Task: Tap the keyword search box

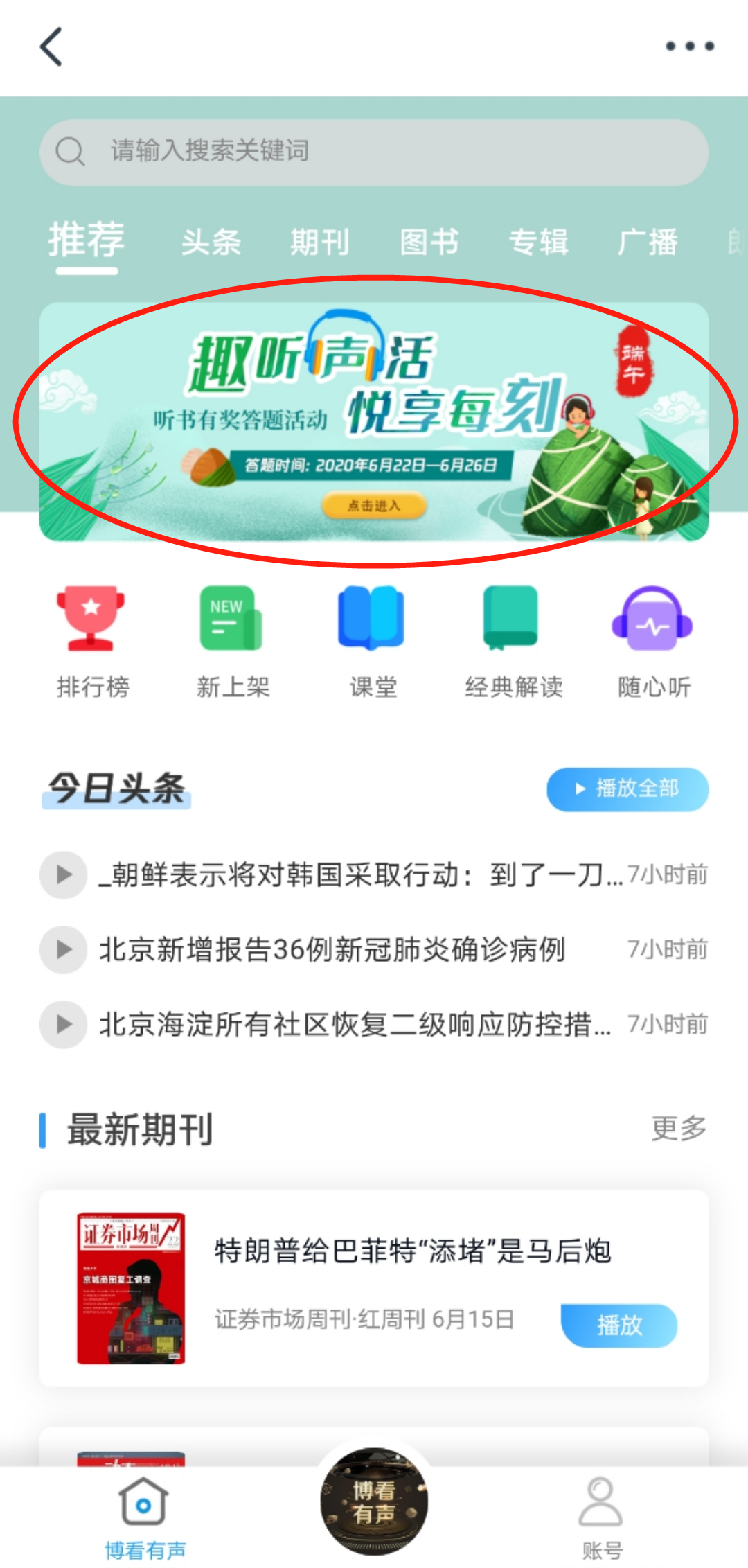Action: (x=374, y=152)
